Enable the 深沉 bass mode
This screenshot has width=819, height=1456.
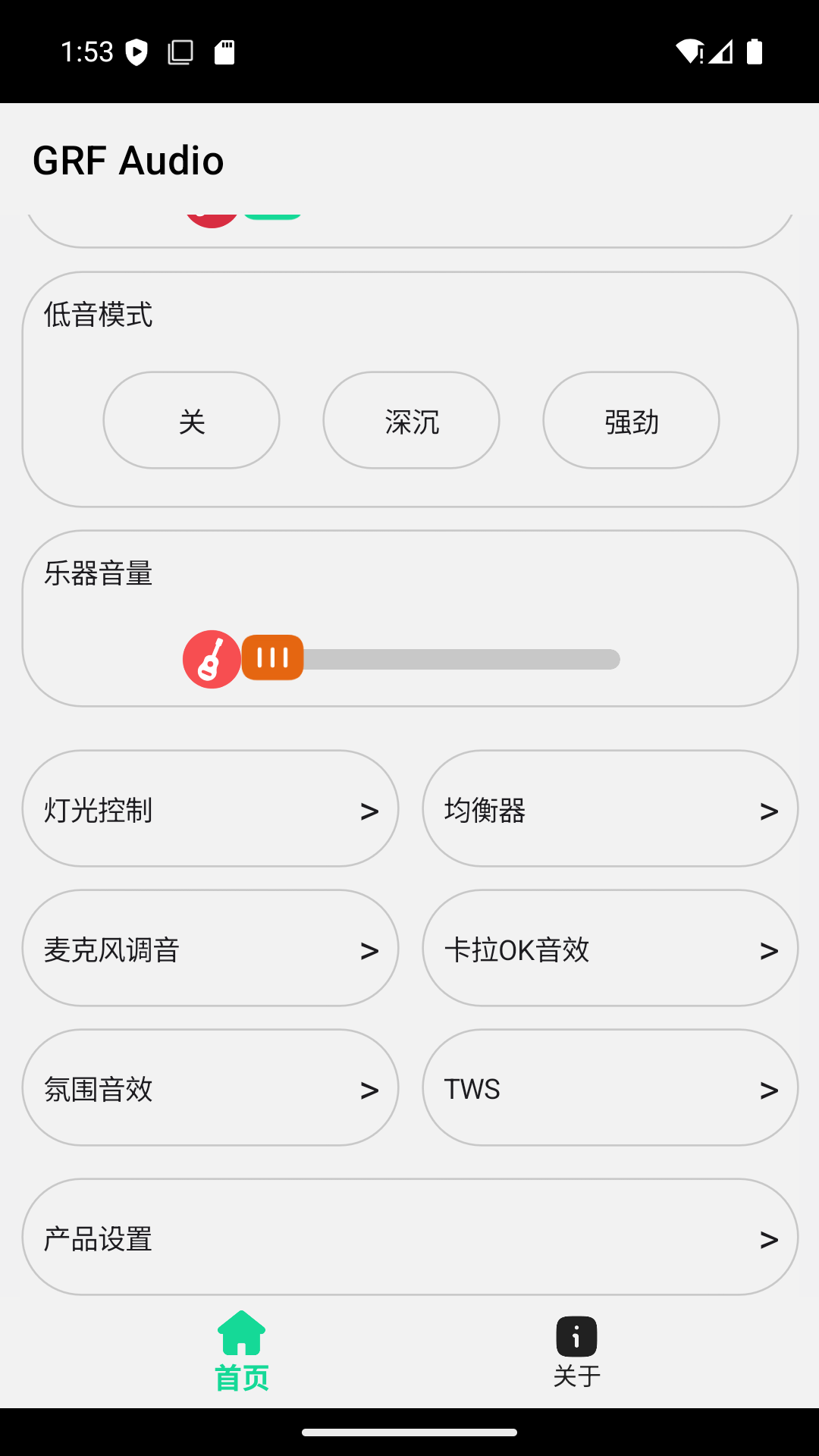click(410, 420)
